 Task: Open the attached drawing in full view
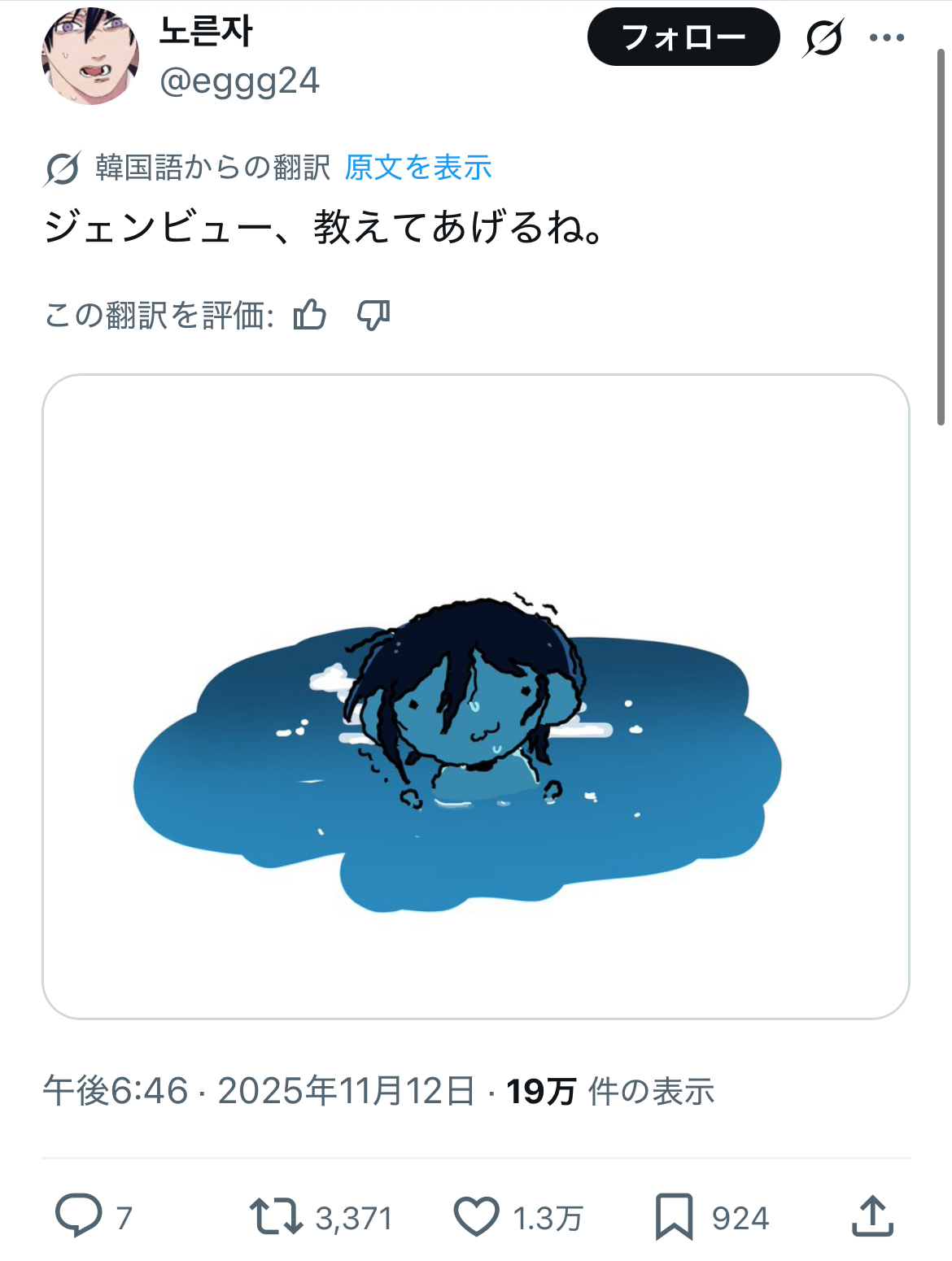point(475,696)
